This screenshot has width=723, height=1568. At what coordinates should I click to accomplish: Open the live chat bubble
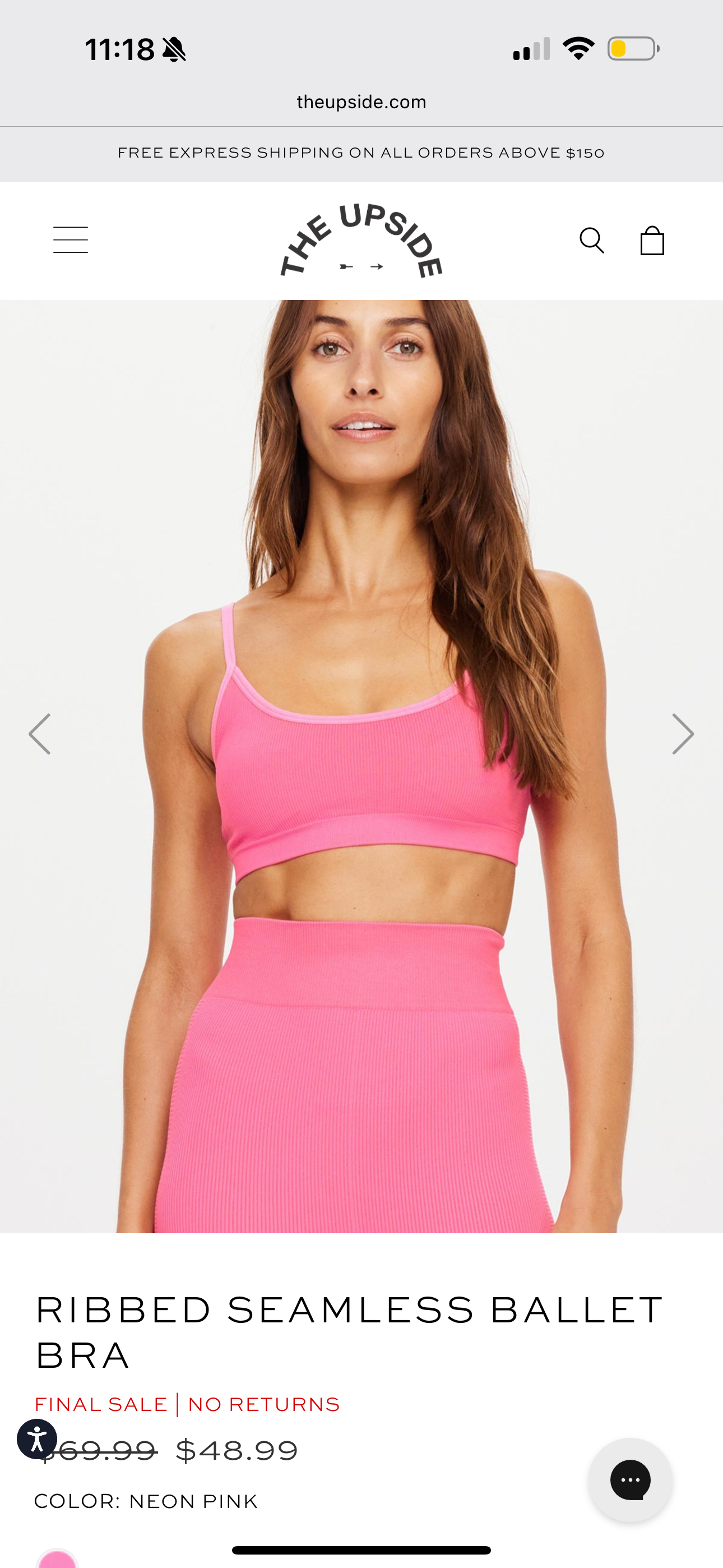coord(630,1480)
